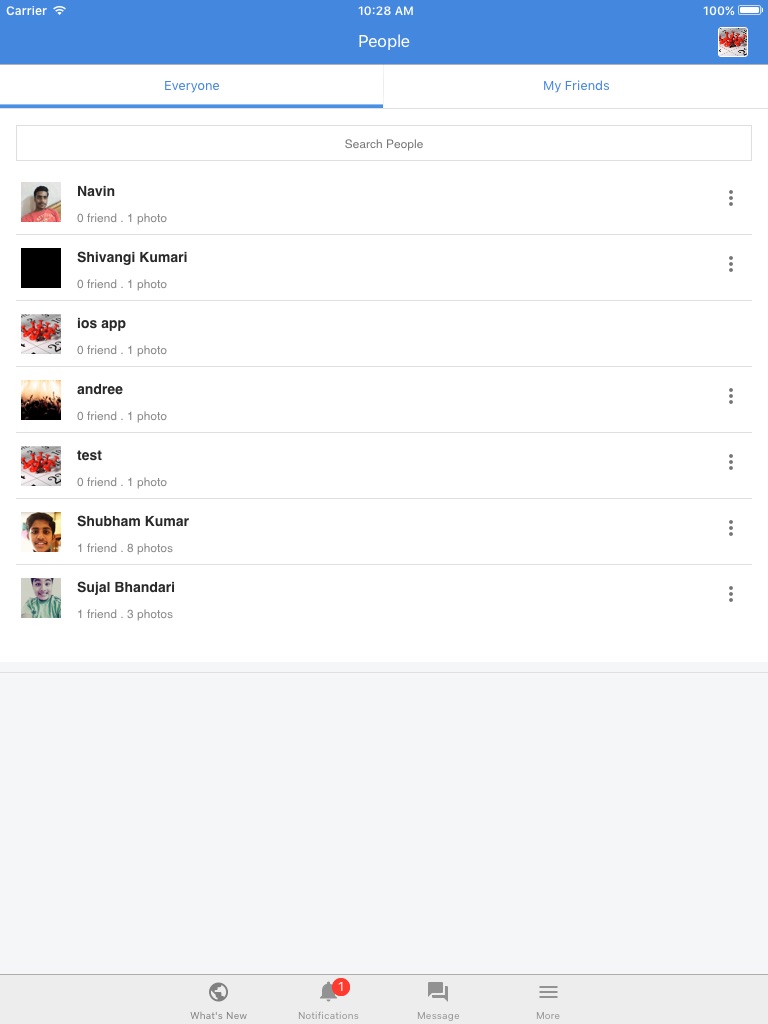This screenshot has height=1024, width=768.
Task: Open the options menu for andree
Action: (x=731, y=396)
